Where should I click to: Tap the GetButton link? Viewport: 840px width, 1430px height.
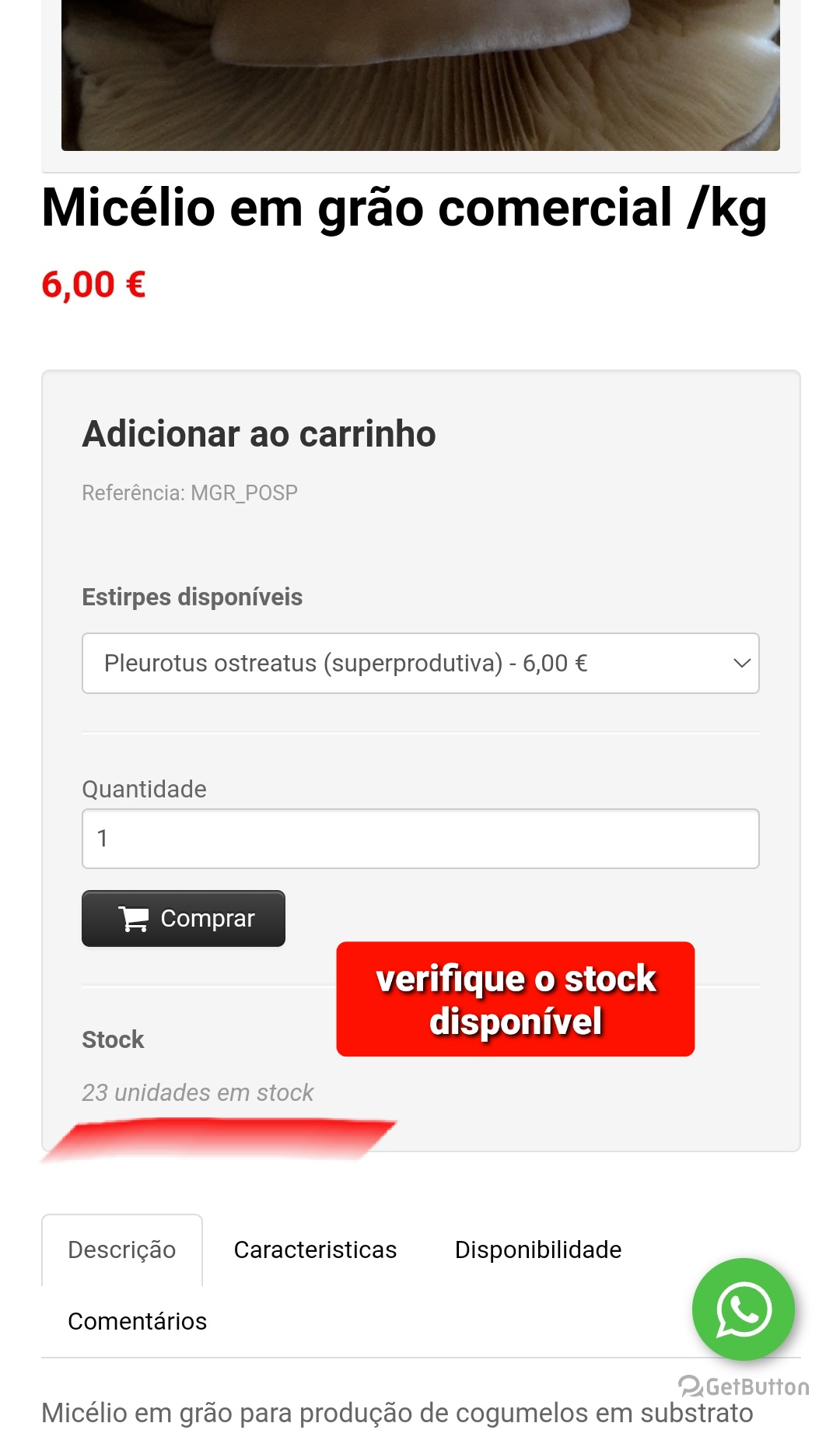point(745,1386)
